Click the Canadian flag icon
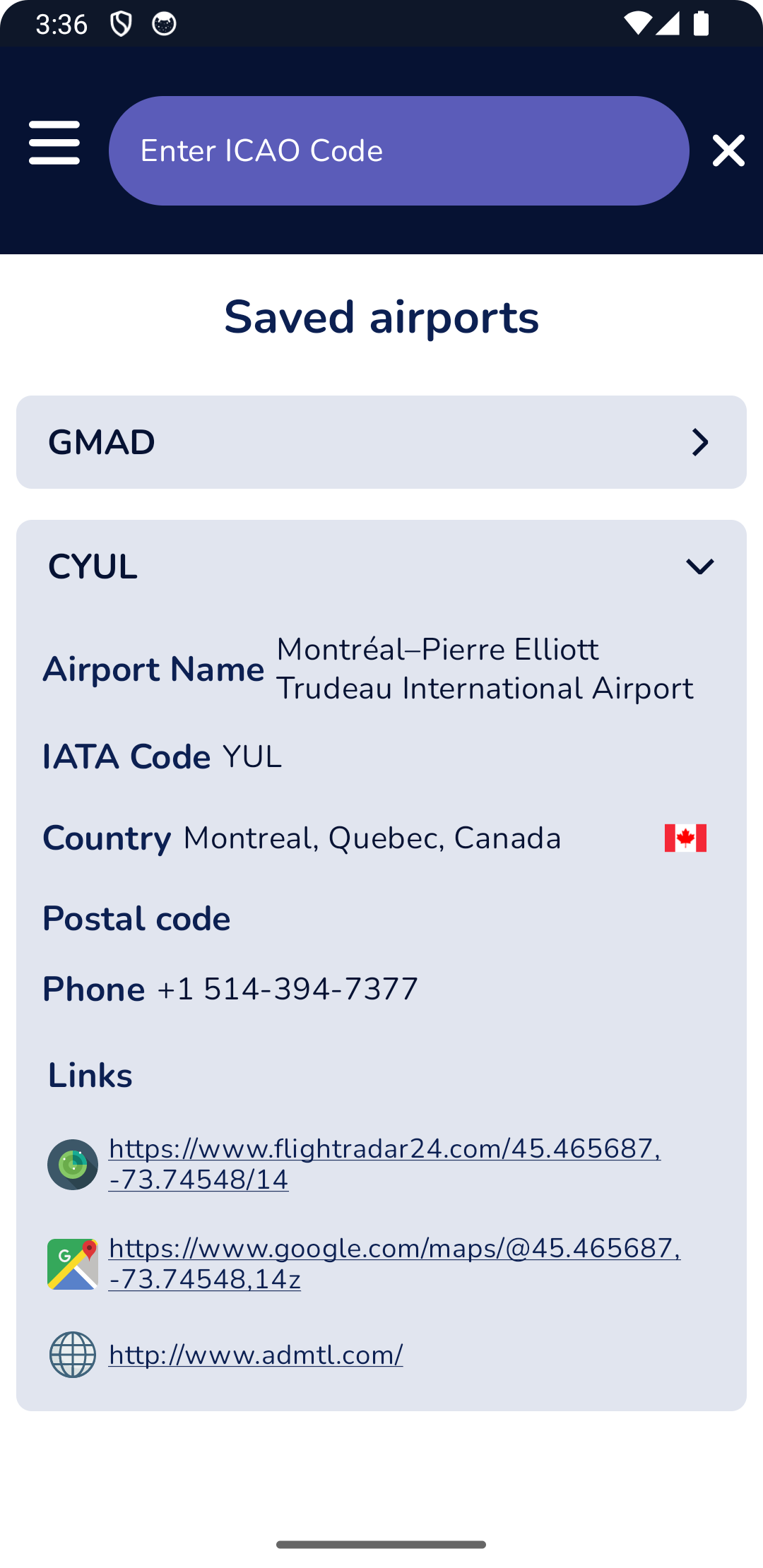This screenshot has width=763, height=1568. (685, 838)
